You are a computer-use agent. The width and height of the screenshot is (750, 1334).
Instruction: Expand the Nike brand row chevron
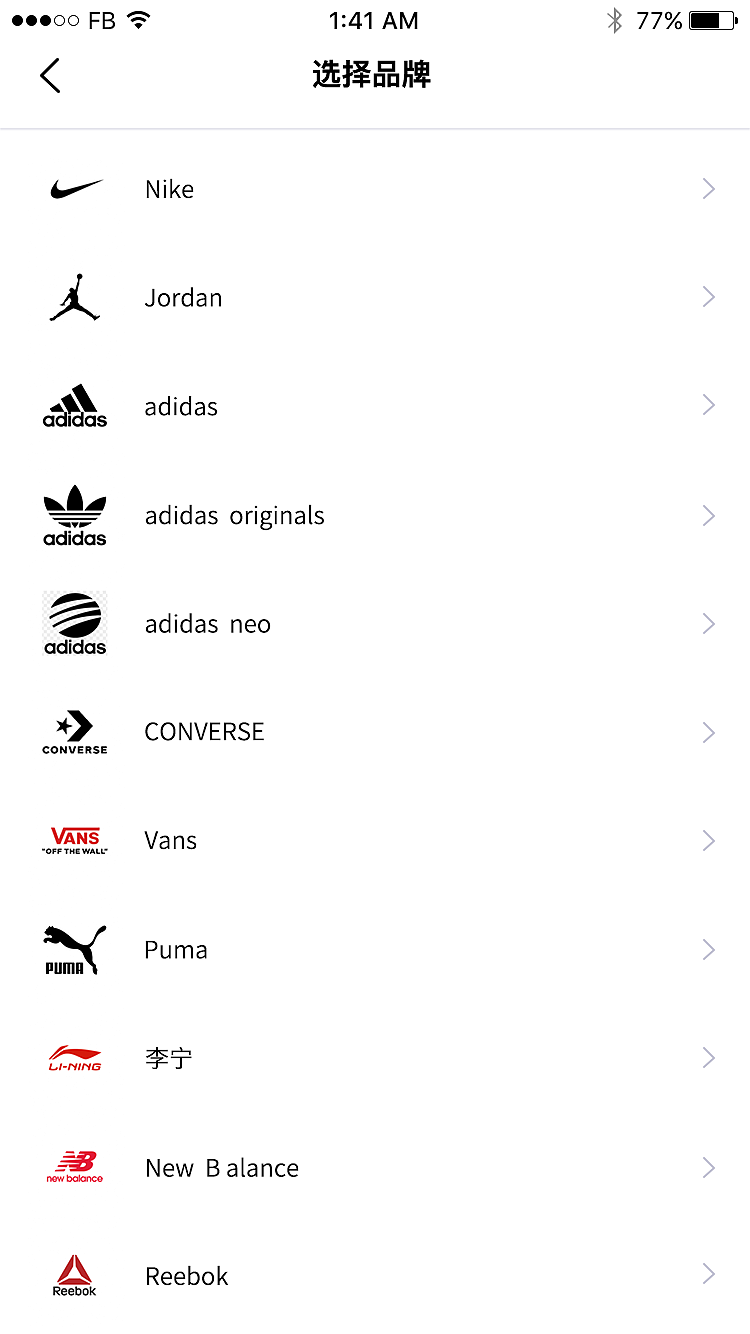pyautogui.click(x=709, y=188)
